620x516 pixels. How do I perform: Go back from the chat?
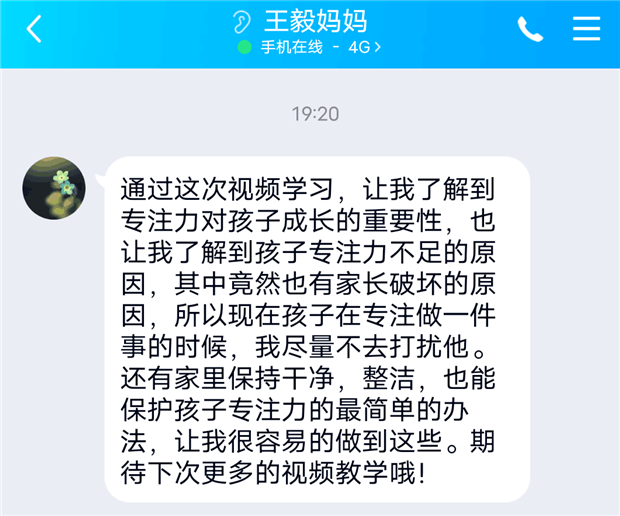click(34, 29)
